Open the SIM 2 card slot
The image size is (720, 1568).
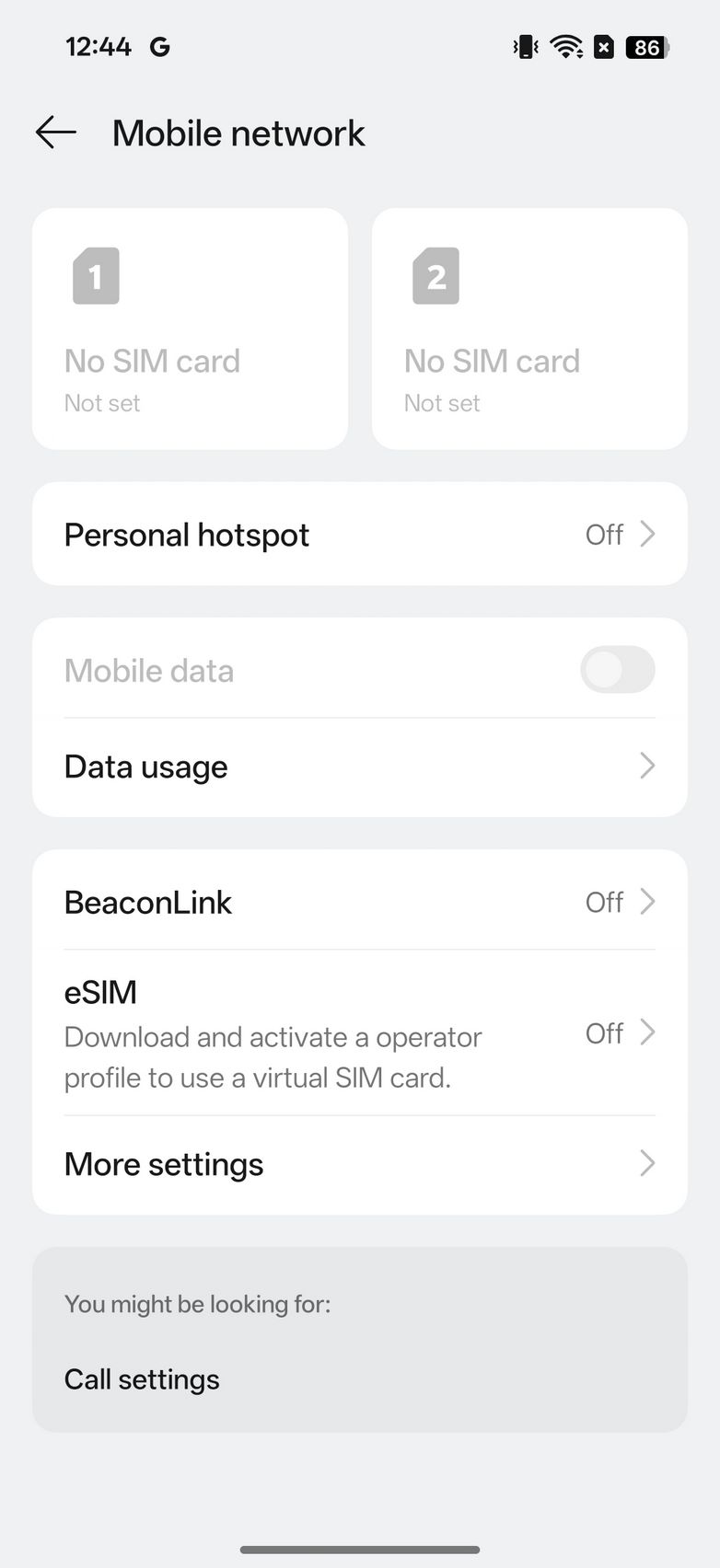[x=529, y=329]
